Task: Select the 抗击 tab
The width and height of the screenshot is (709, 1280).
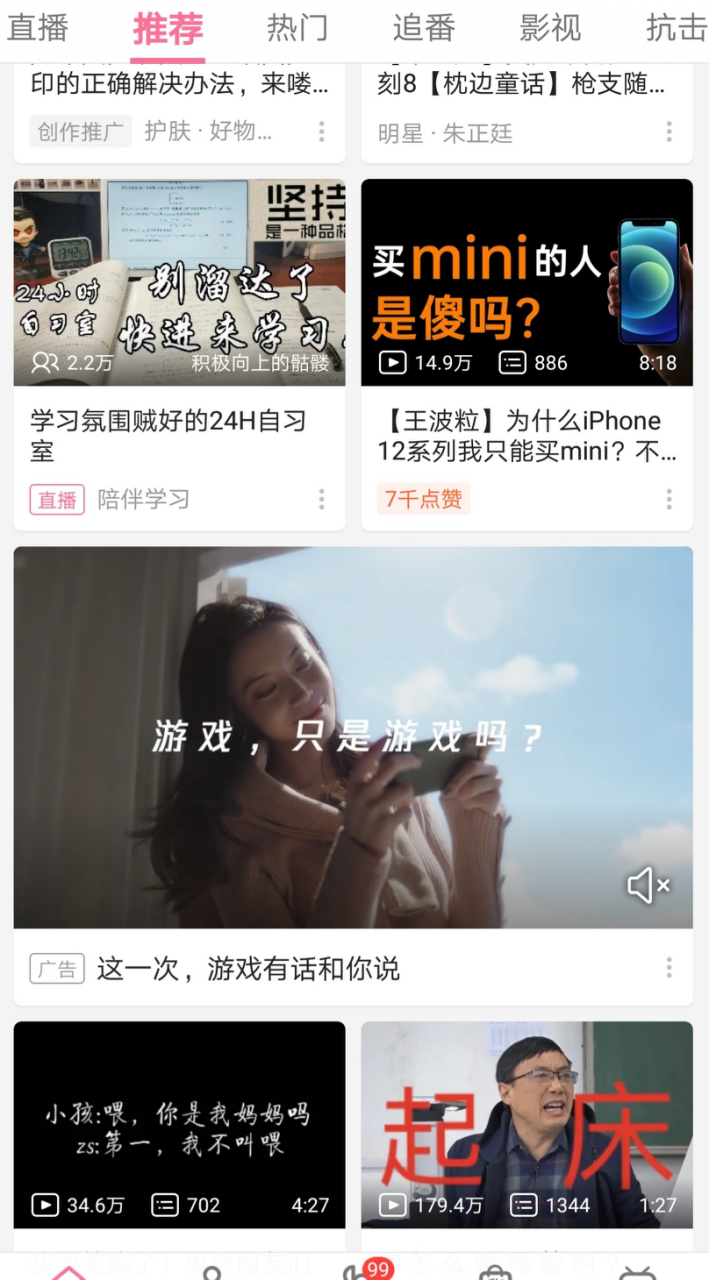Action: (676, 29)
